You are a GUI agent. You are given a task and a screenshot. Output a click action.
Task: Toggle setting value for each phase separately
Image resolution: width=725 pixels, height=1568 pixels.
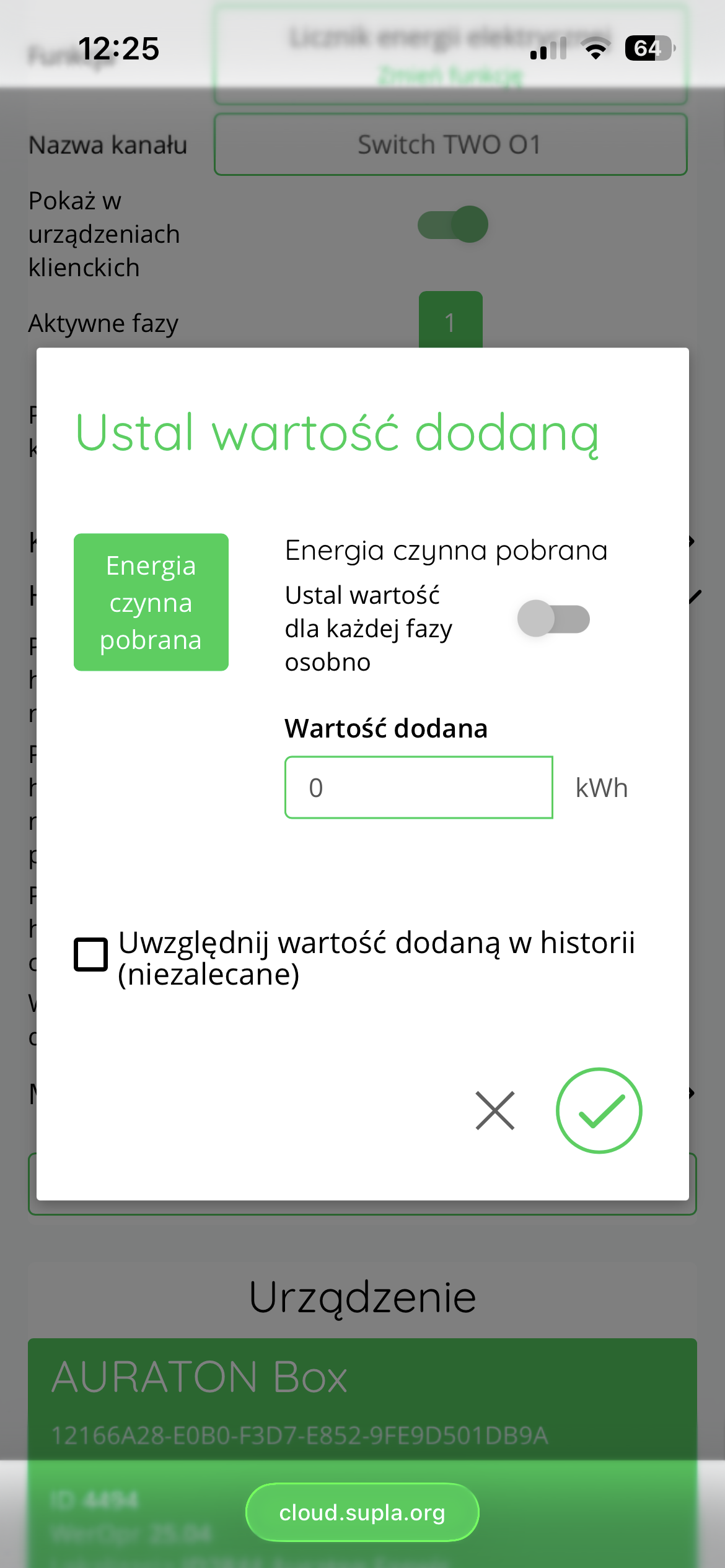click(553, 619)
